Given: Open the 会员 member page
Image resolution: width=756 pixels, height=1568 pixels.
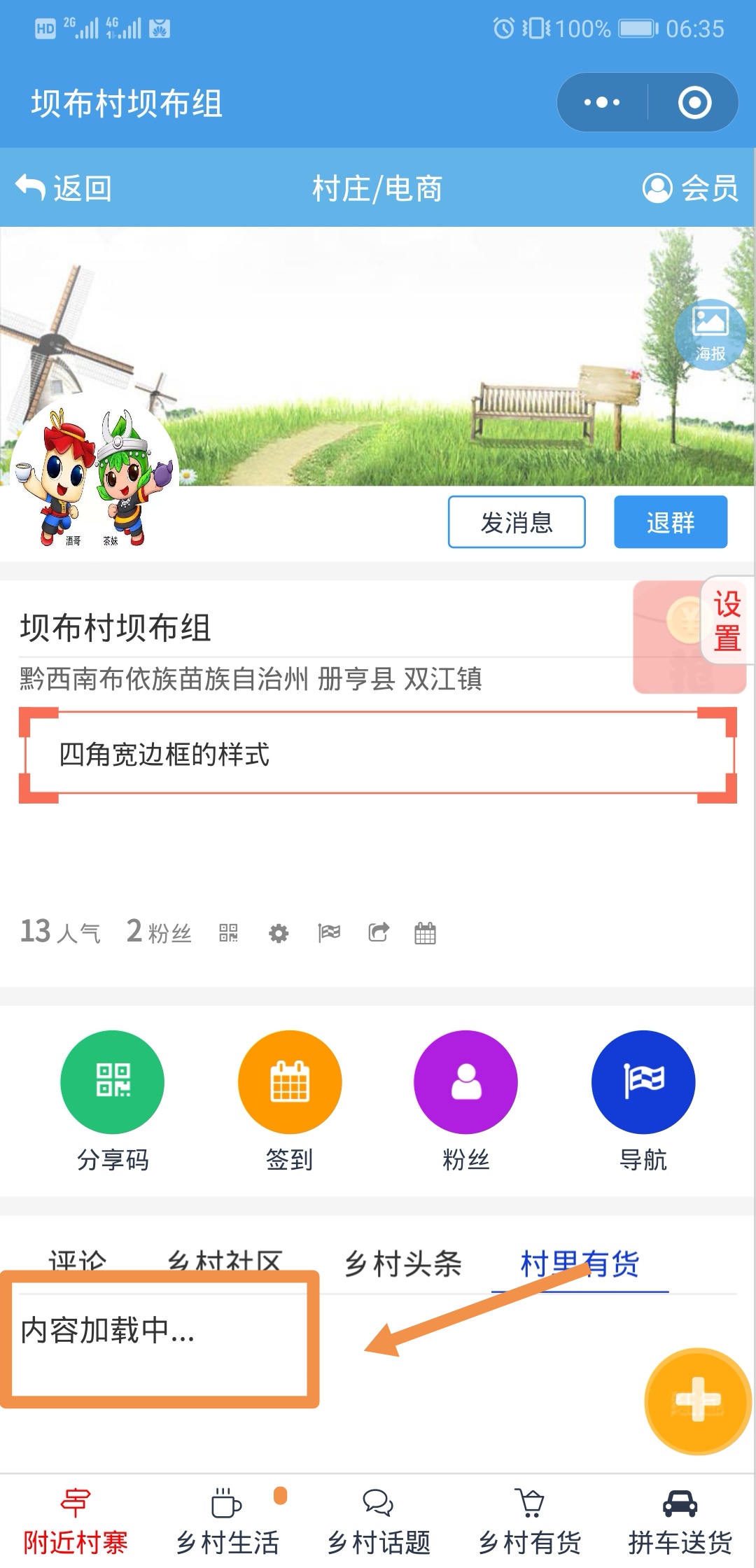Looking at the screenshot, I should (x=690, y=188).
